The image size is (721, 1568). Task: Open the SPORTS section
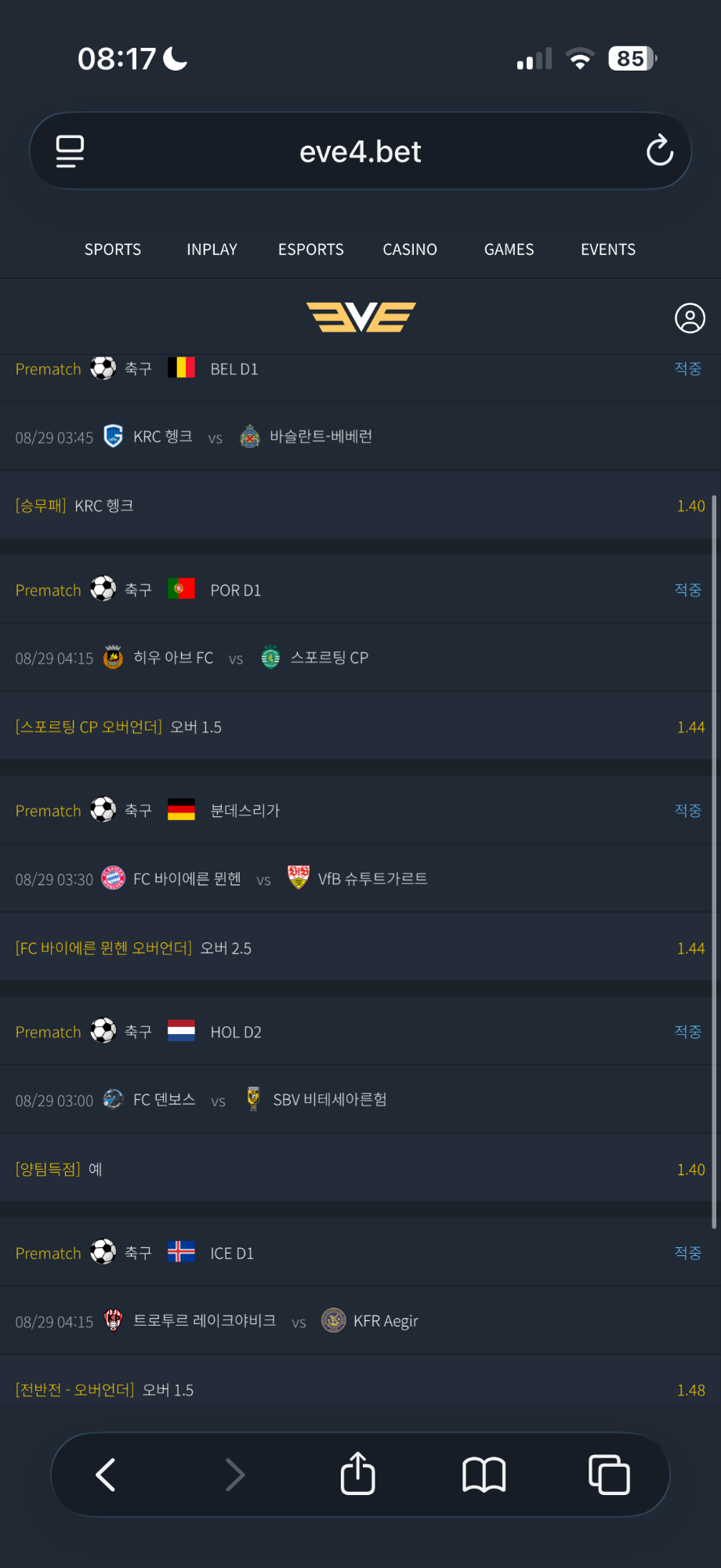pyautogui.click(x=113, y=249)
